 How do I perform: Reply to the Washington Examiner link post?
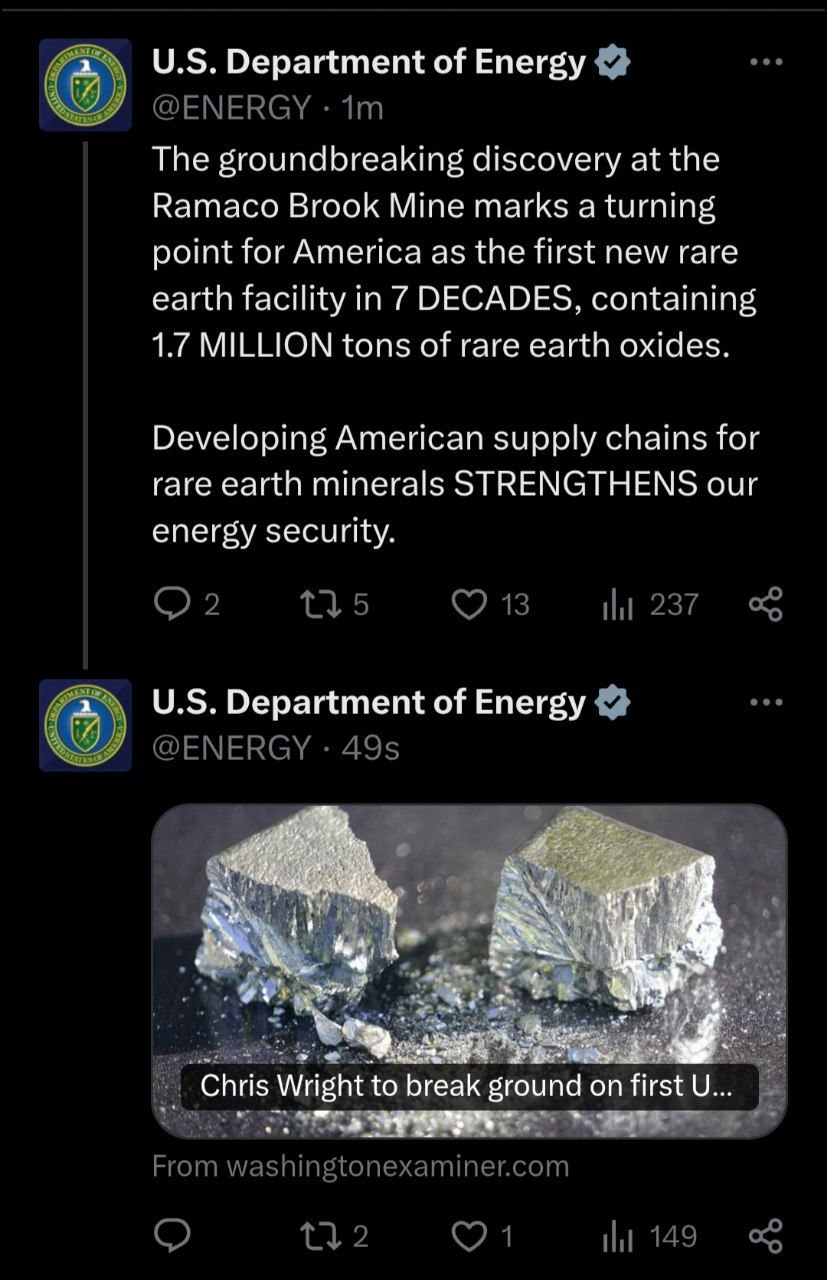pos(172,1236)
